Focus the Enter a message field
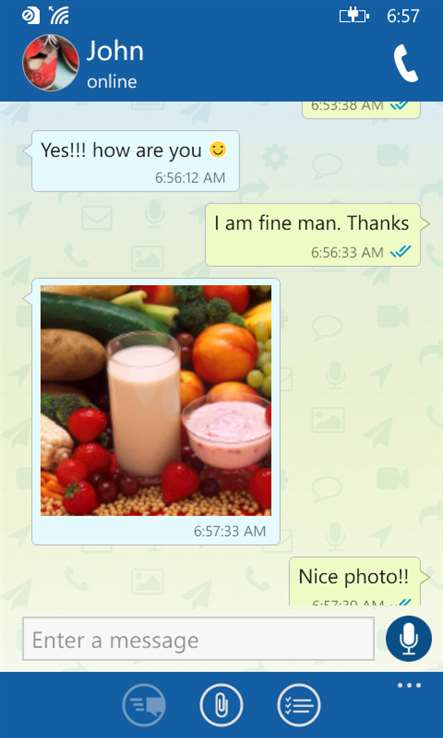This screenshot has height=738, width=443. (198, 639)
